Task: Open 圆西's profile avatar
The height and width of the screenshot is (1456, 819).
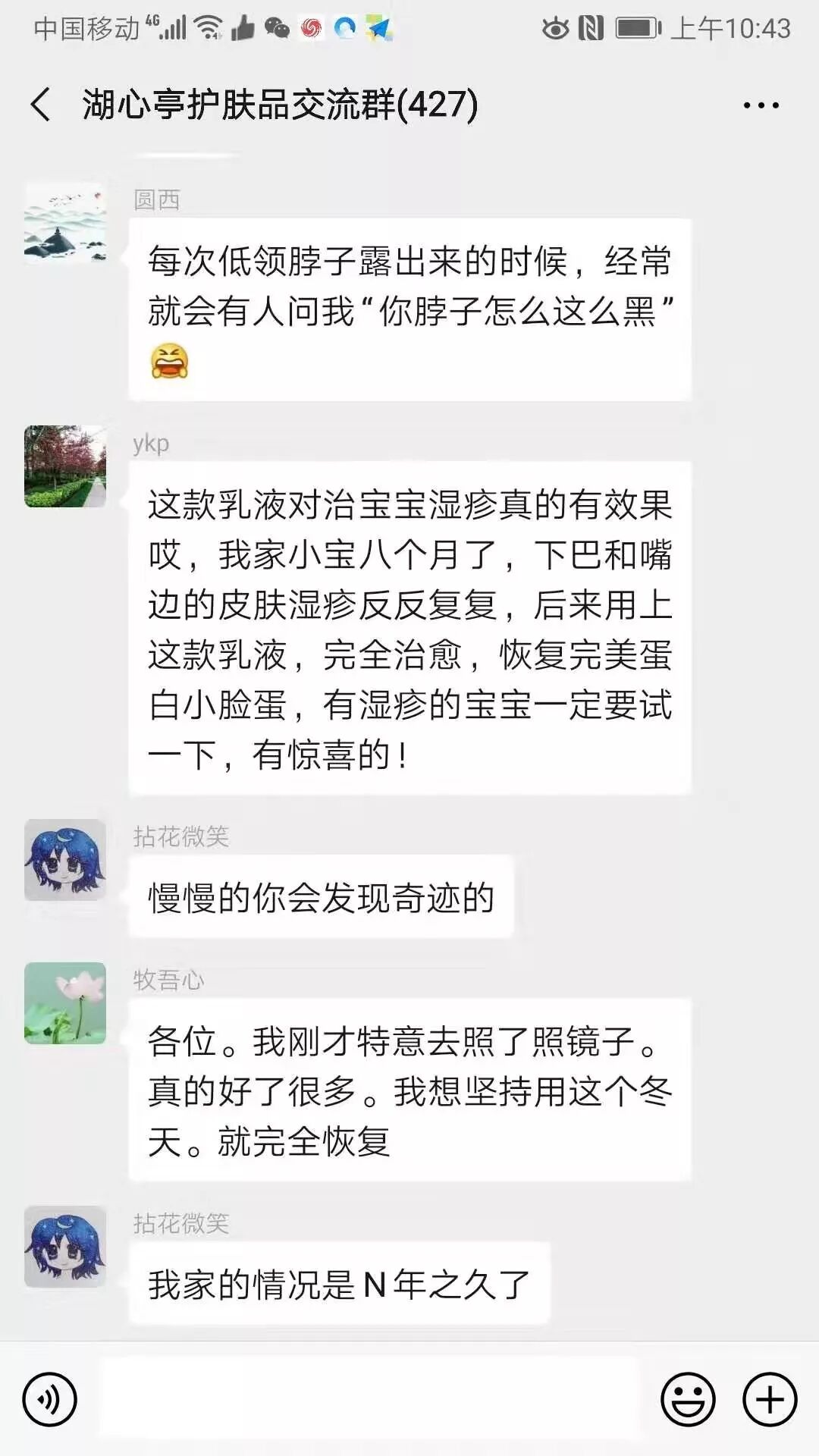Action: [x=65, y=224]
